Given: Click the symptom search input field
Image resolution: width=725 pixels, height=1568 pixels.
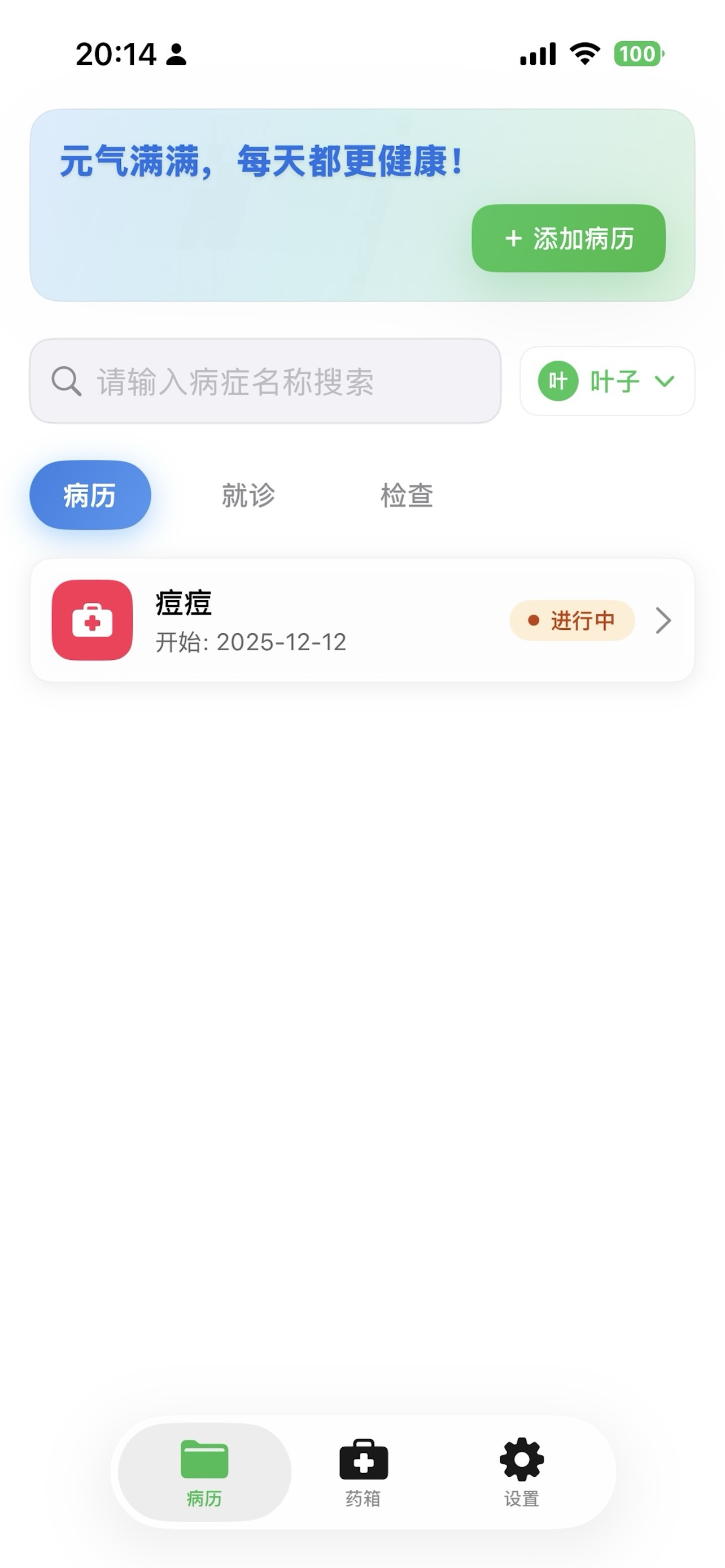Looking at the screenshot, I should point(266,380).
